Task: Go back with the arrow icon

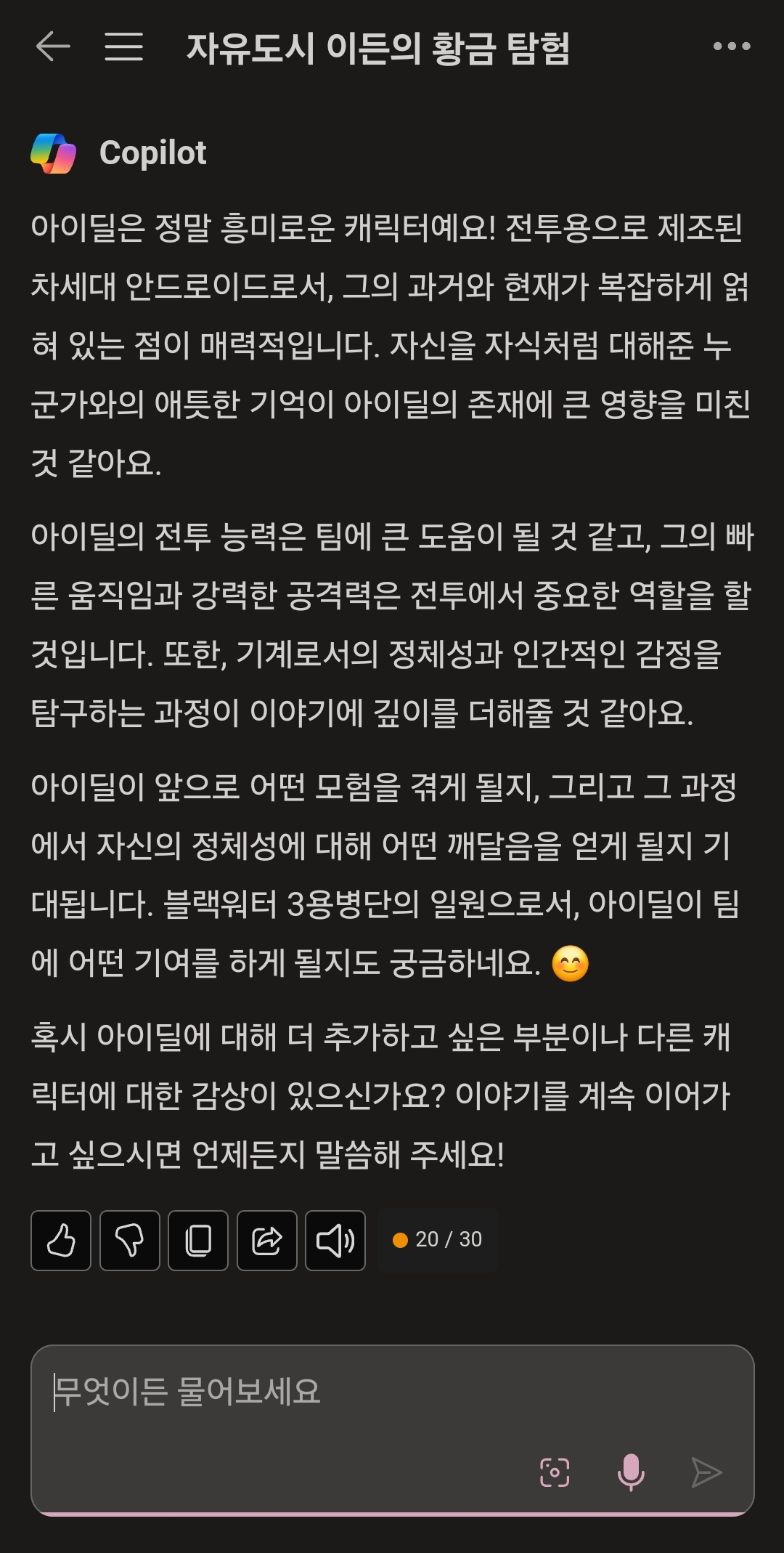Action: tap(53, 46)
